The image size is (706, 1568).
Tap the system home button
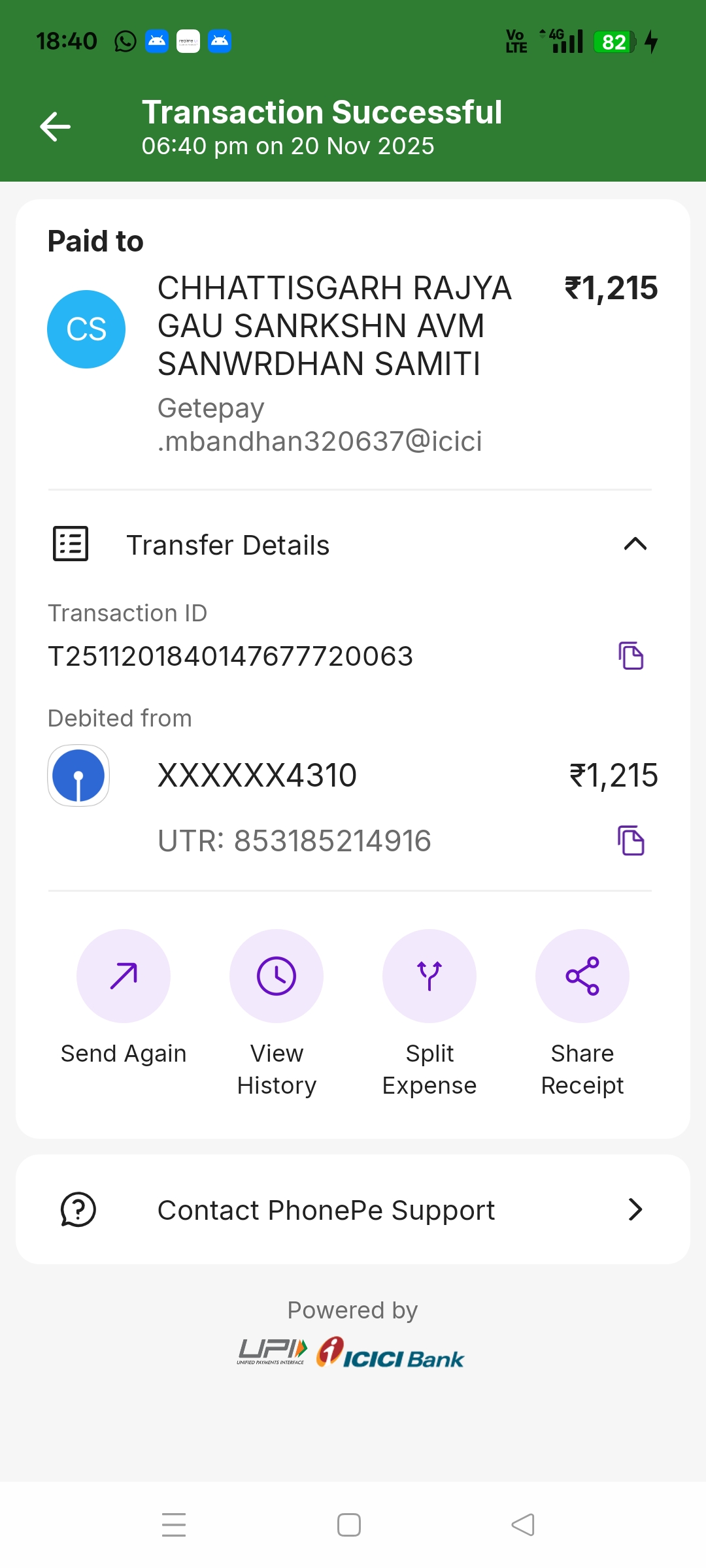349,1526
